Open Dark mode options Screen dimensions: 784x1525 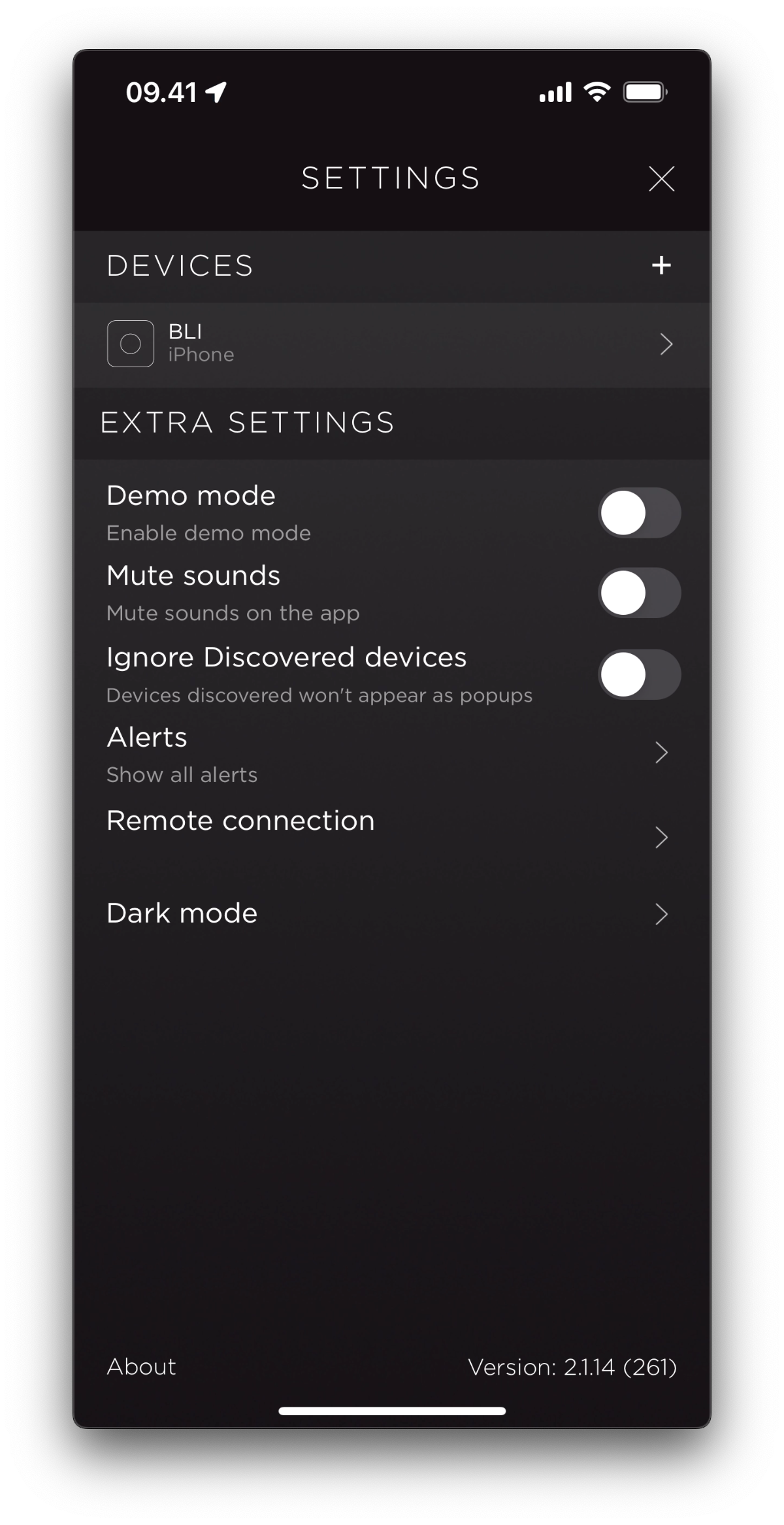pos(392,914)
